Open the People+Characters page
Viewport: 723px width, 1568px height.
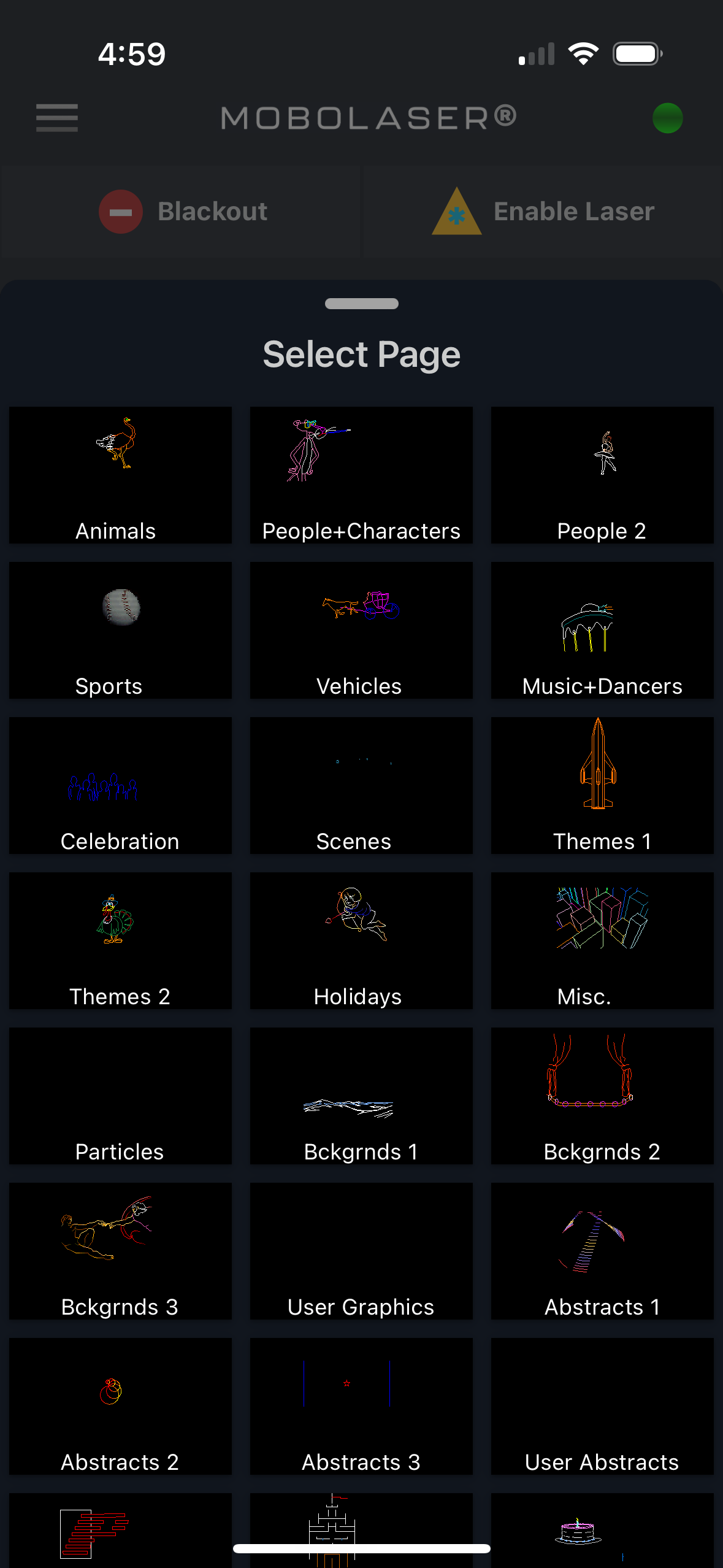(361, 475)
